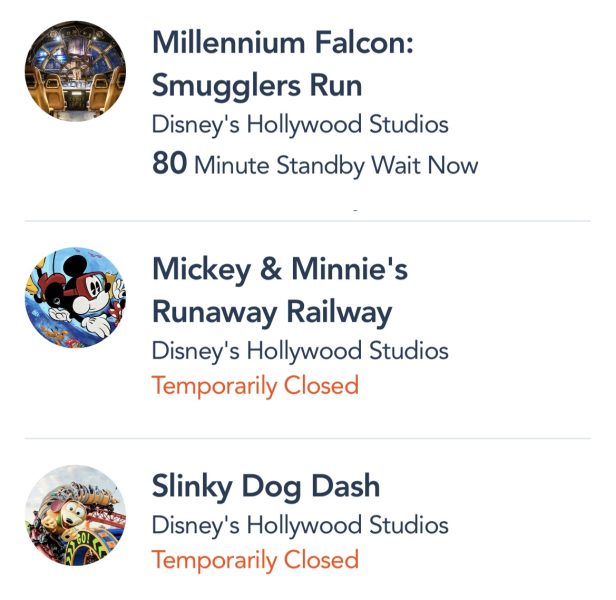Open Mickey & Minnie's Runaway Railway row

(x=280, y=290)
